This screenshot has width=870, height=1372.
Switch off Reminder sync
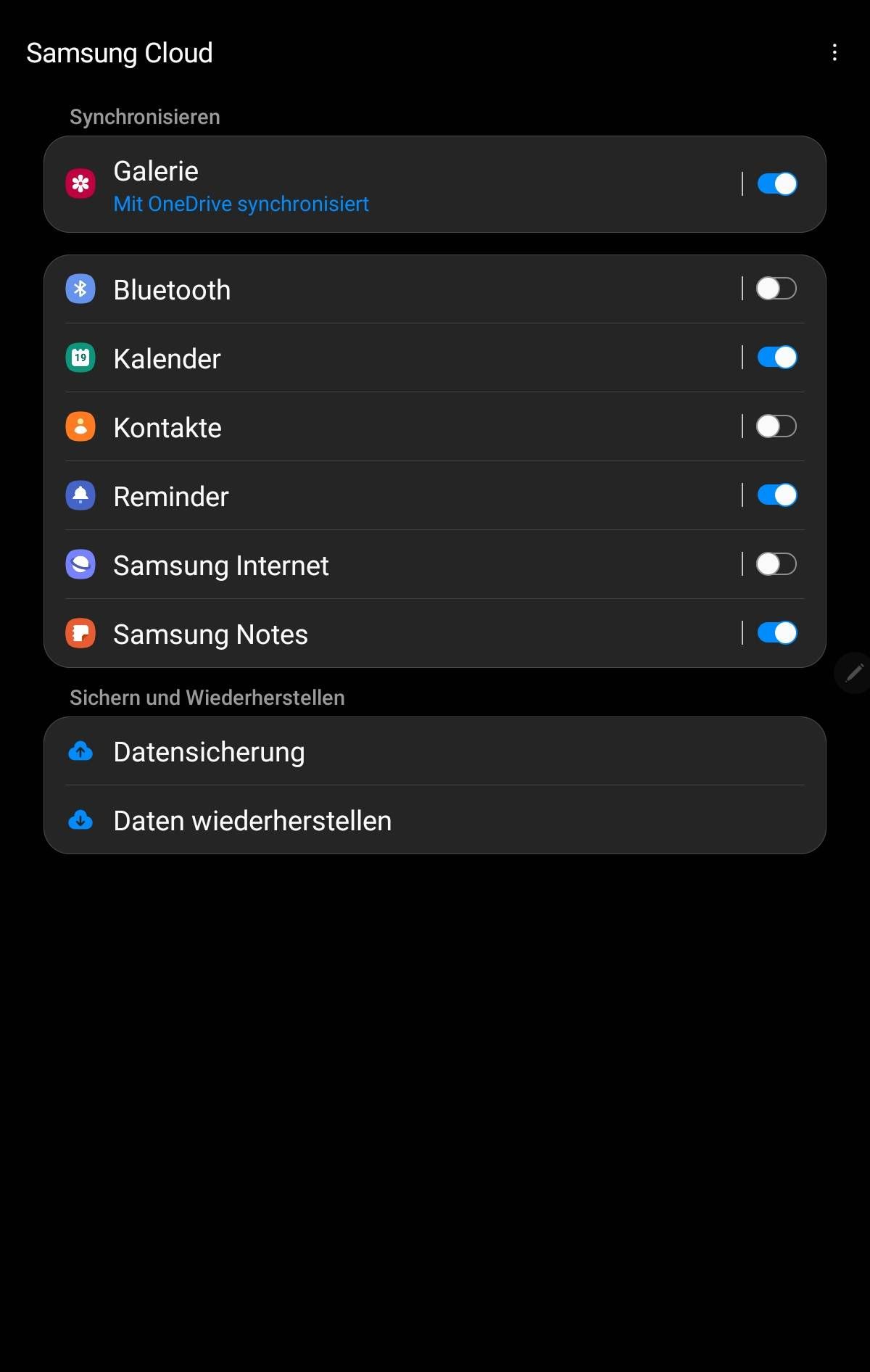pyautogui.click(x=776, y=495)
